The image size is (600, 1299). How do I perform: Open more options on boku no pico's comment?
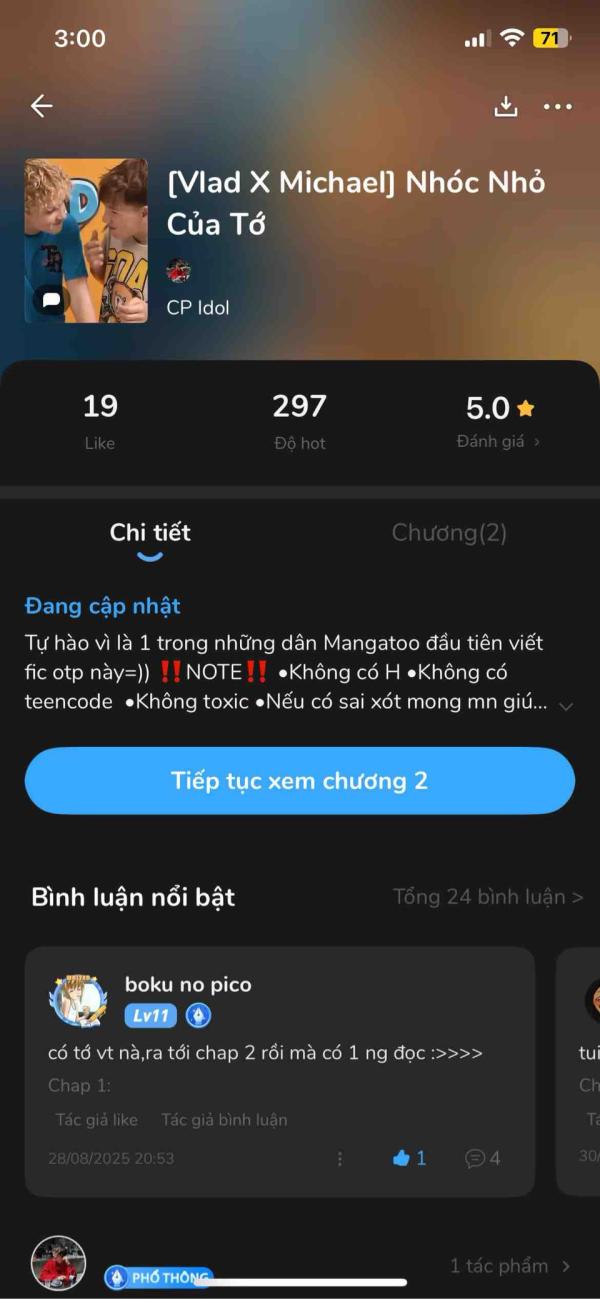340,1158
